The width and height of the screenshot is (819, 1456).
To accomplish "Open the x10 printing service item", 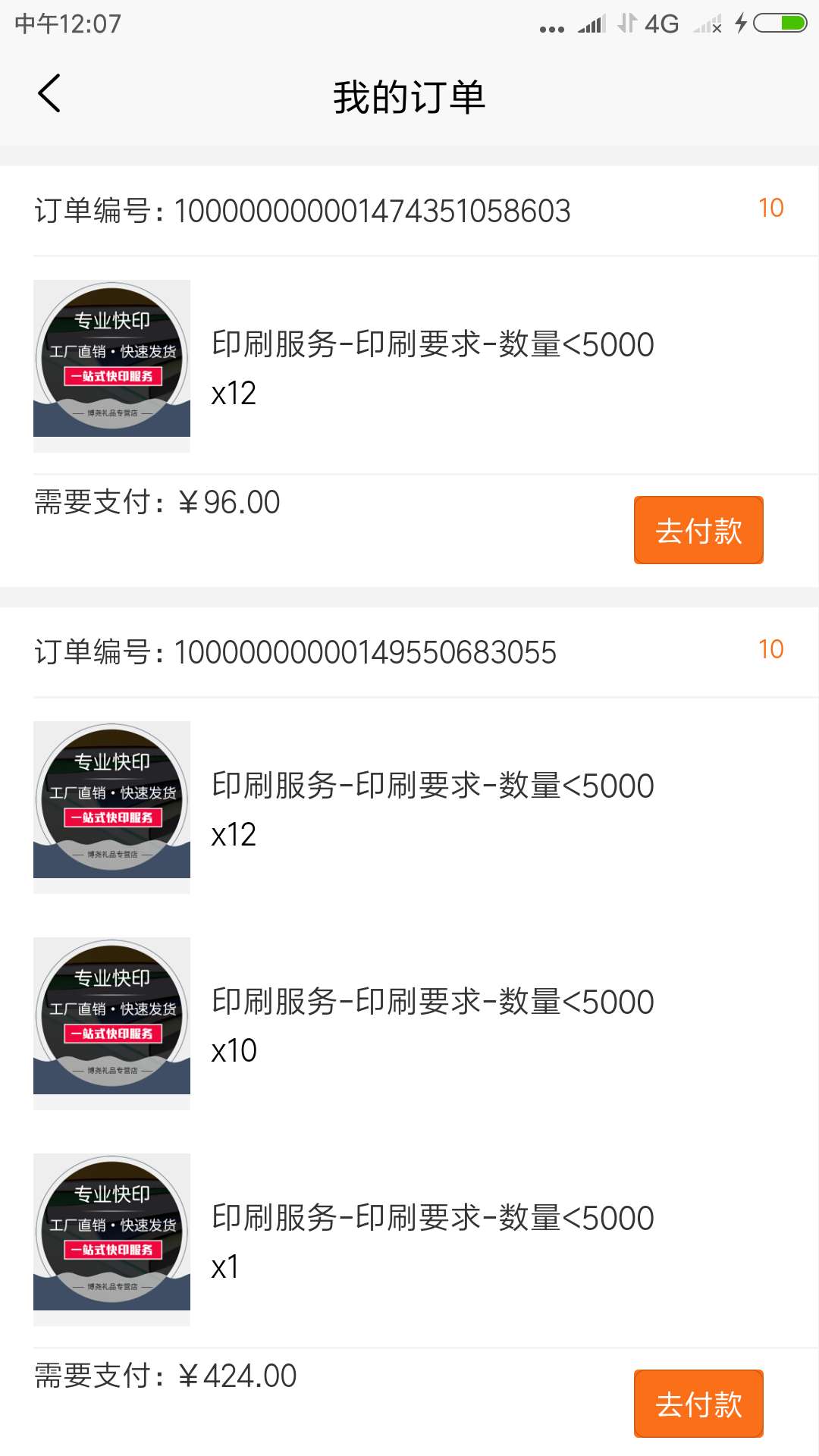I will click(x=409, y=1023).
